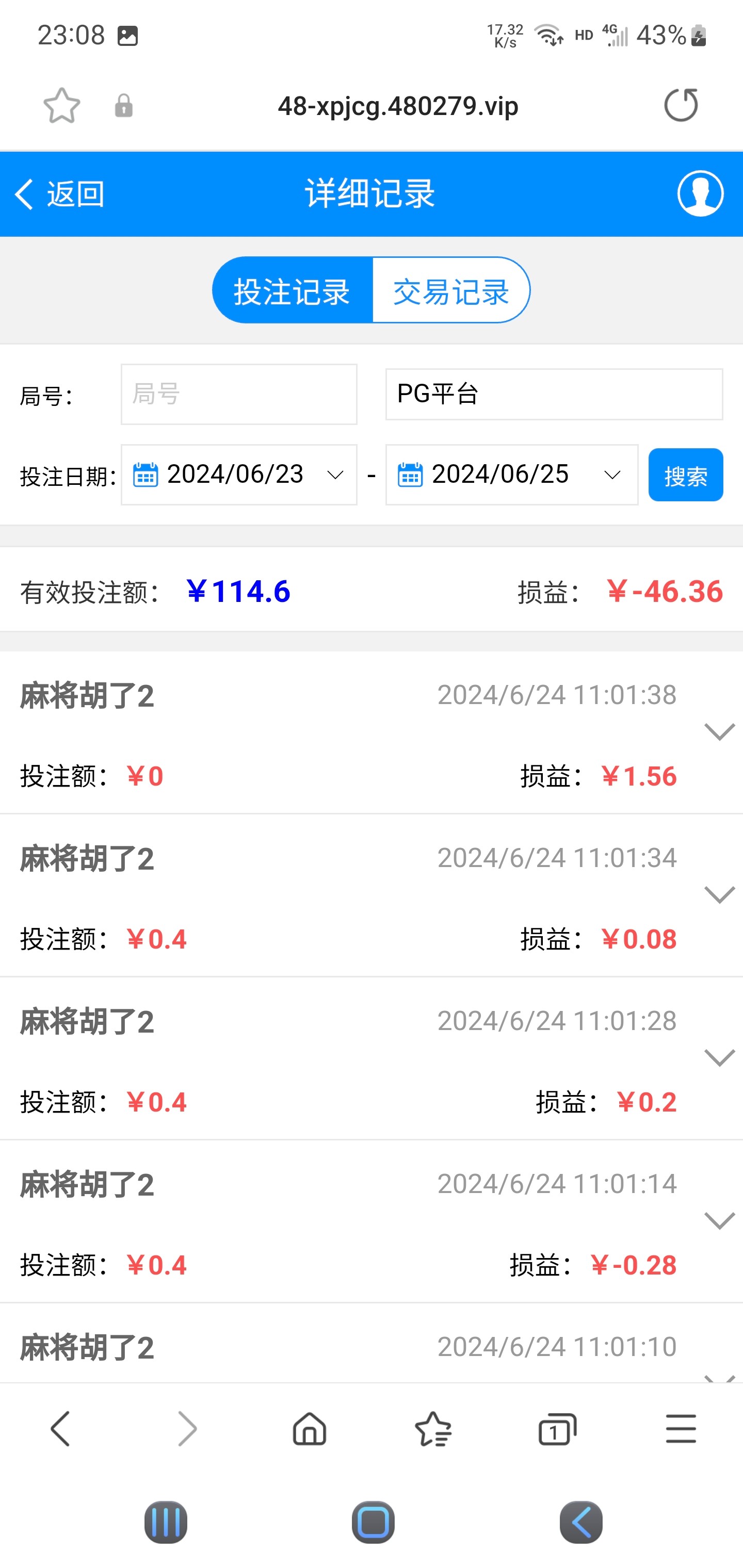743x1568 pixels.
Task: Open the browser home page
Action: click(x=310, y=1428)
